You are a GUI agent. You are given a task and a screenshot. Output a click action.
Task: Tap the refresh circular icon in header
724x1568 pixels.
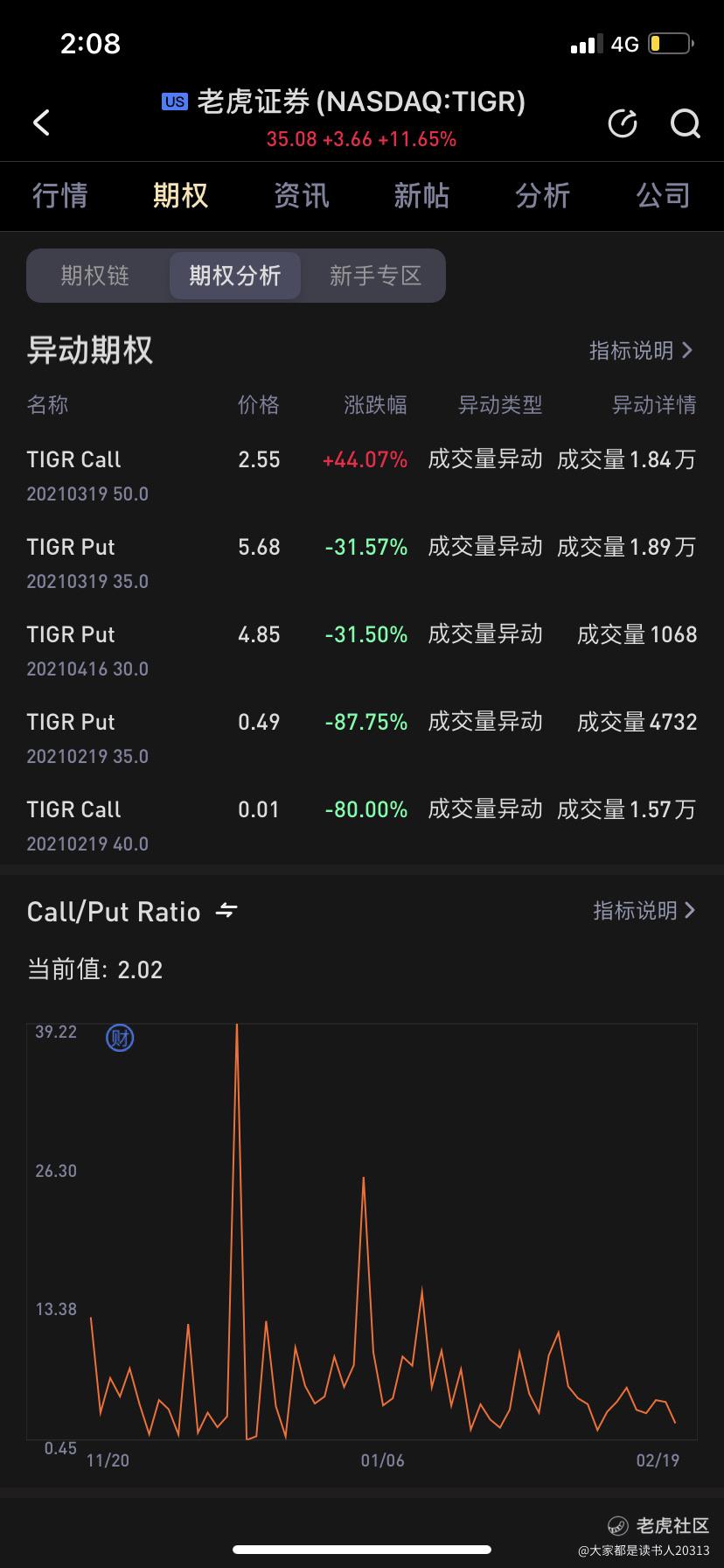tap(623, 123)
